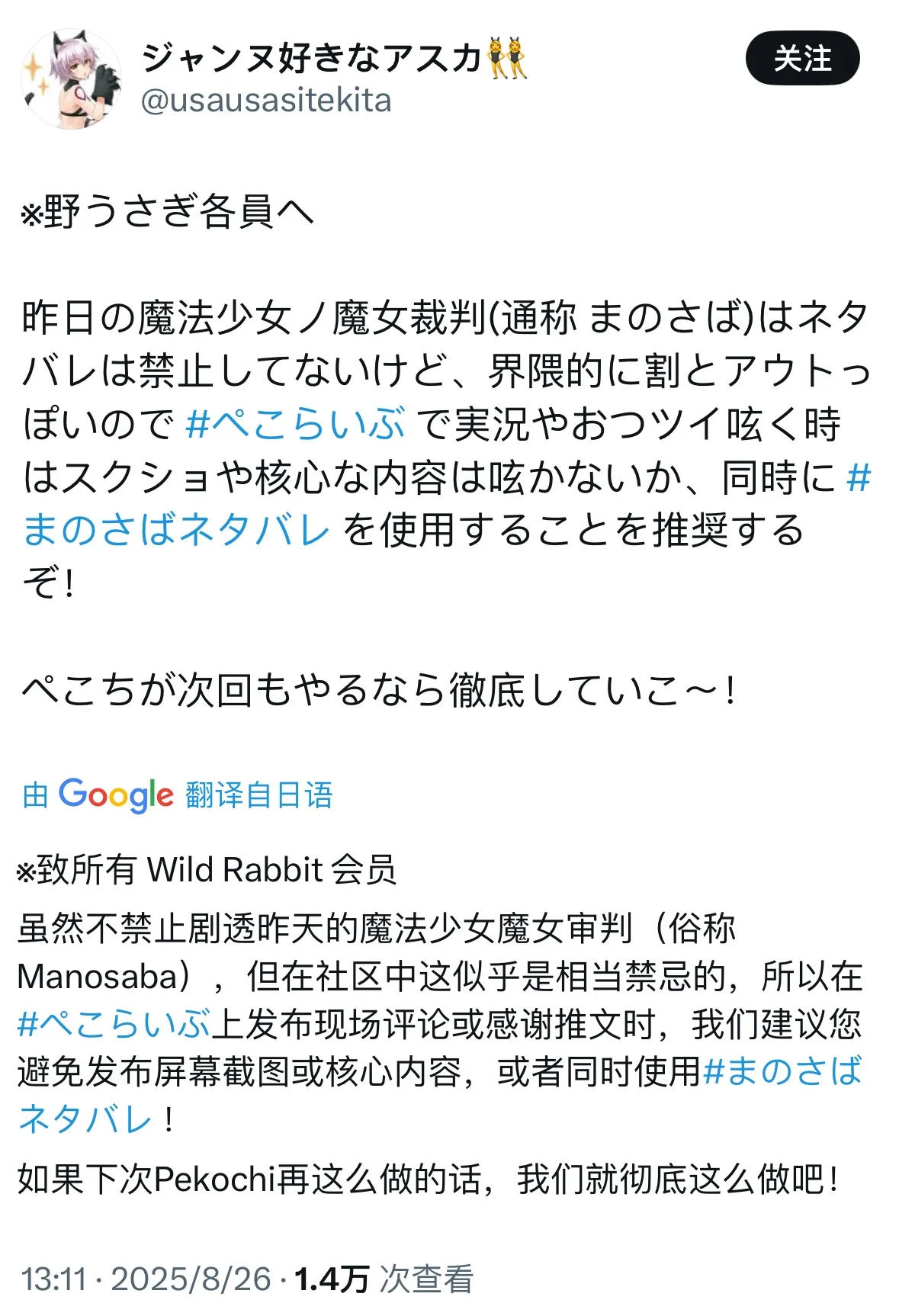The width and height of the screenshot is (899, 1316).
Task: Open #ぺこらいぶ hashtag in the translated text
Action: point(113,1025)
